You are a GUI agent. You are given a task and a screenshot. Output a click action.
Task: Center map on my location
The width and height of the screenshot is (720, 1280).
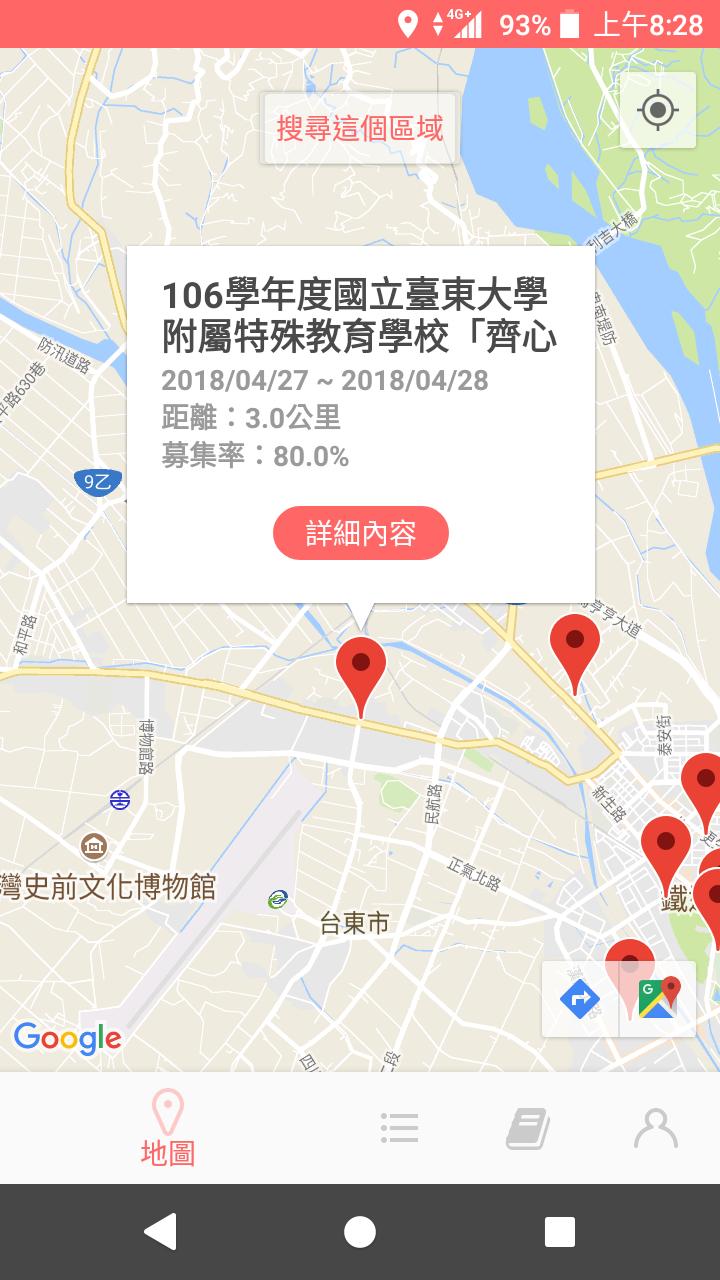tap(657, 110)
